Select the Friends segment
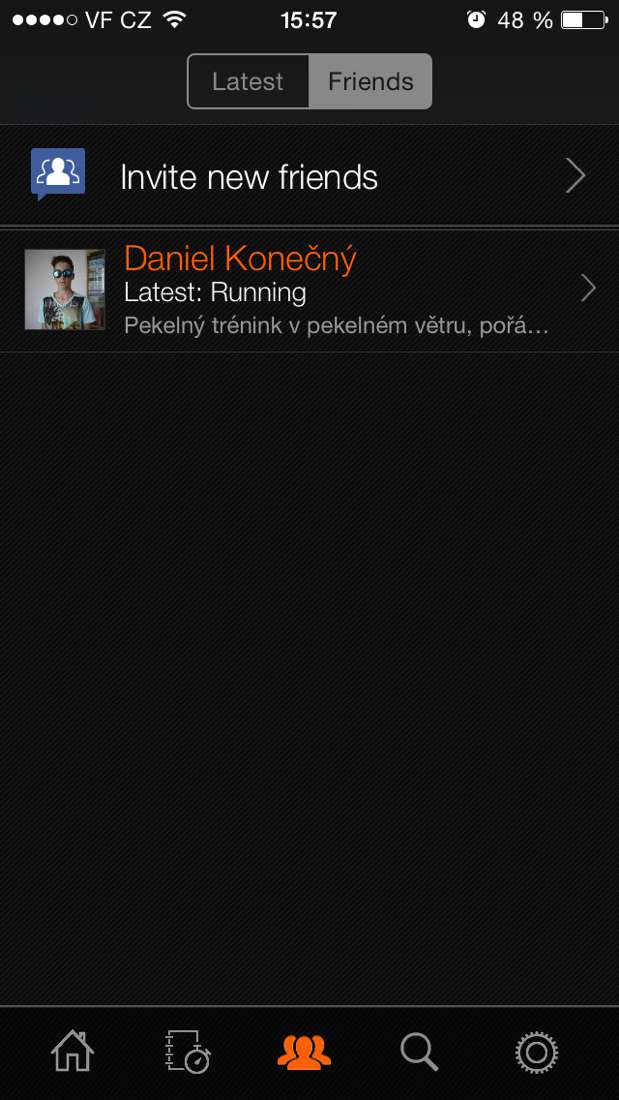The width and height of the screenshot is (619, 1100). pyautogui.click(x=370, y=81)
